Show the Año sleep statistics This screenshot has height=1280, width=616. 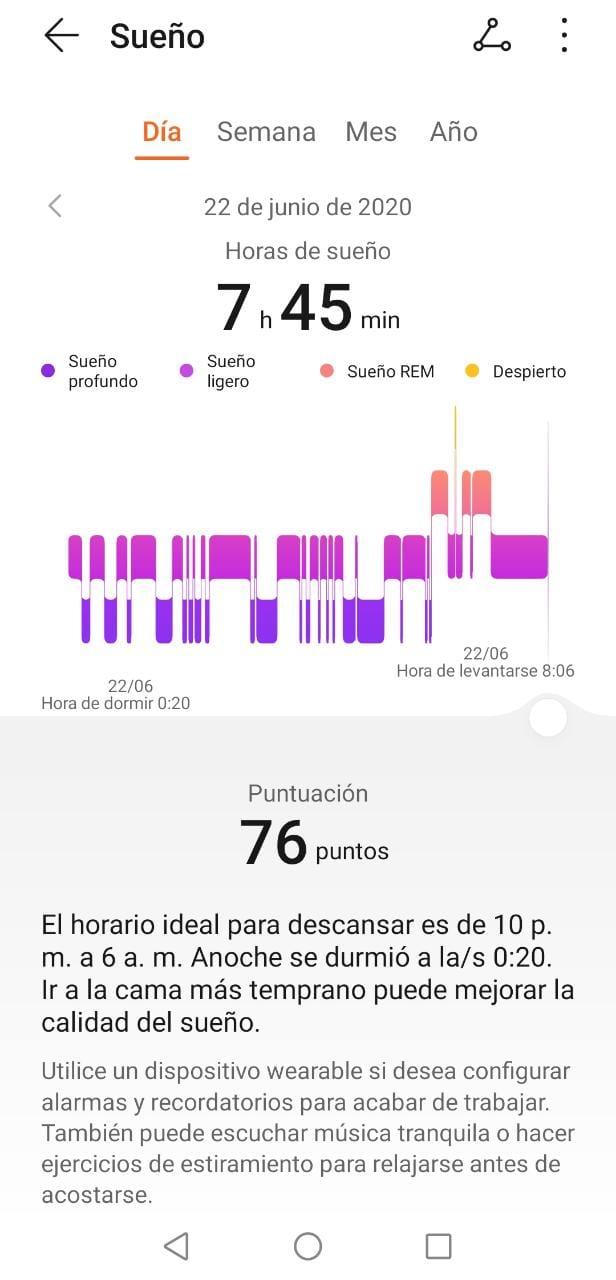tap(454, 132)
